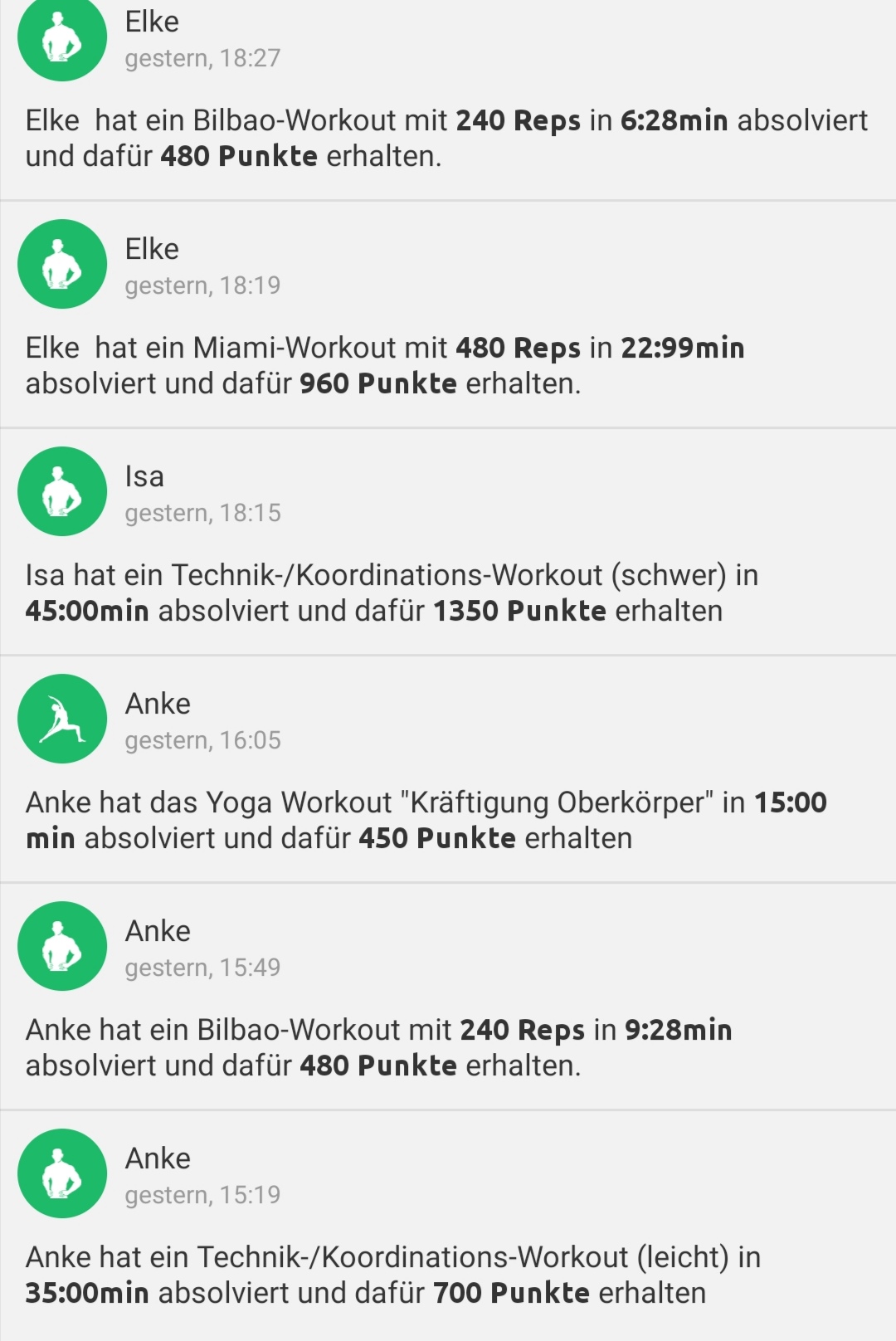Select the text Kräftigung Oberkörper
The width and height of the screenshot is (896, 1341).
point(556,802)
